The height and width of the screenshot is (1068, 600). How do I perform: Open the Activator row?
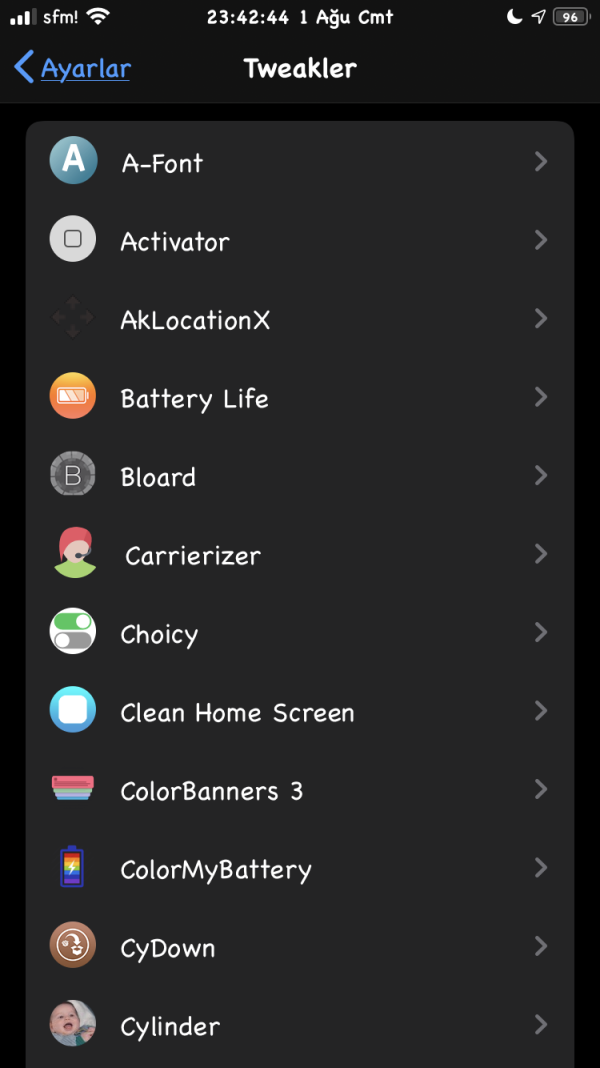300,241
